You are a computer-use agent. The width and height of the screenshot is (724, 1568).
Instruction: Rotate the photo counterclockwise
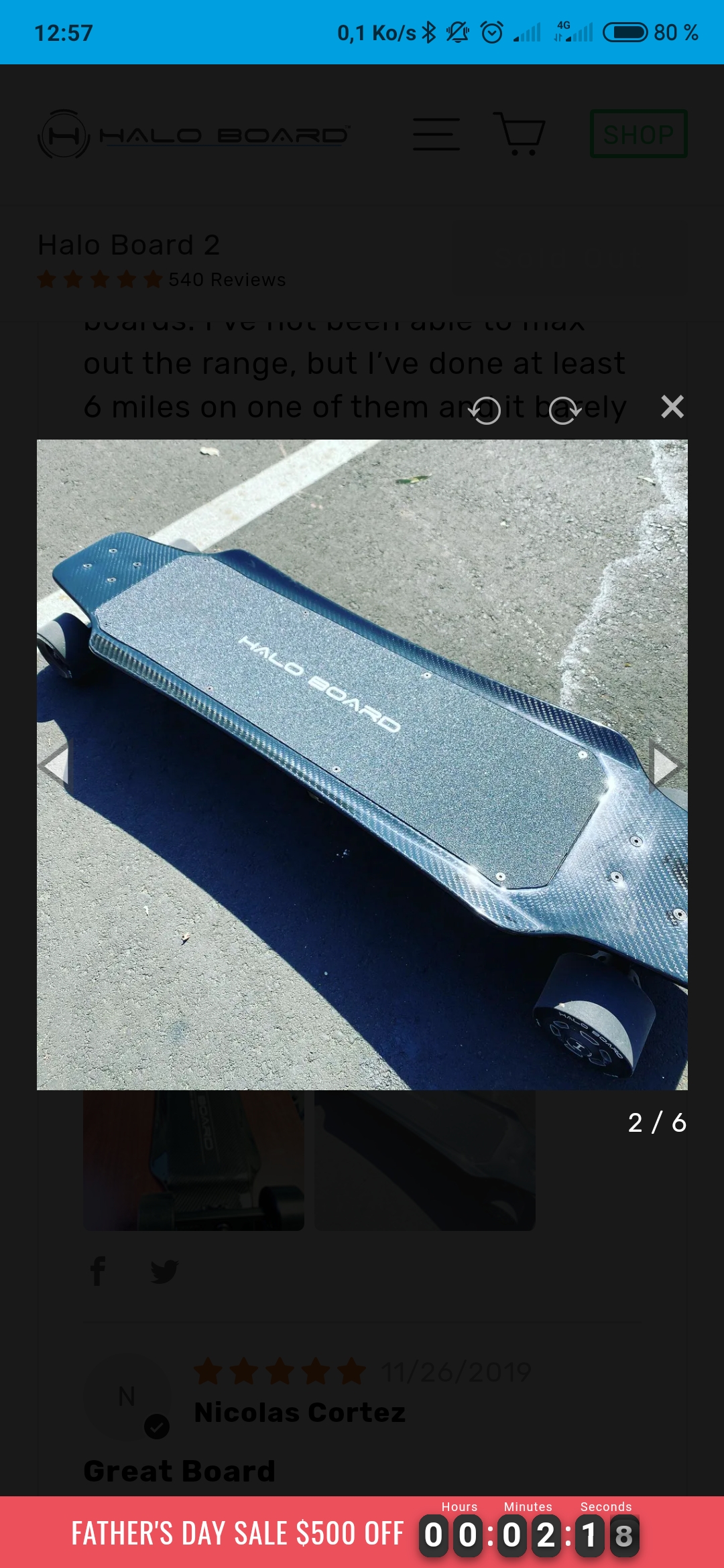485,410
